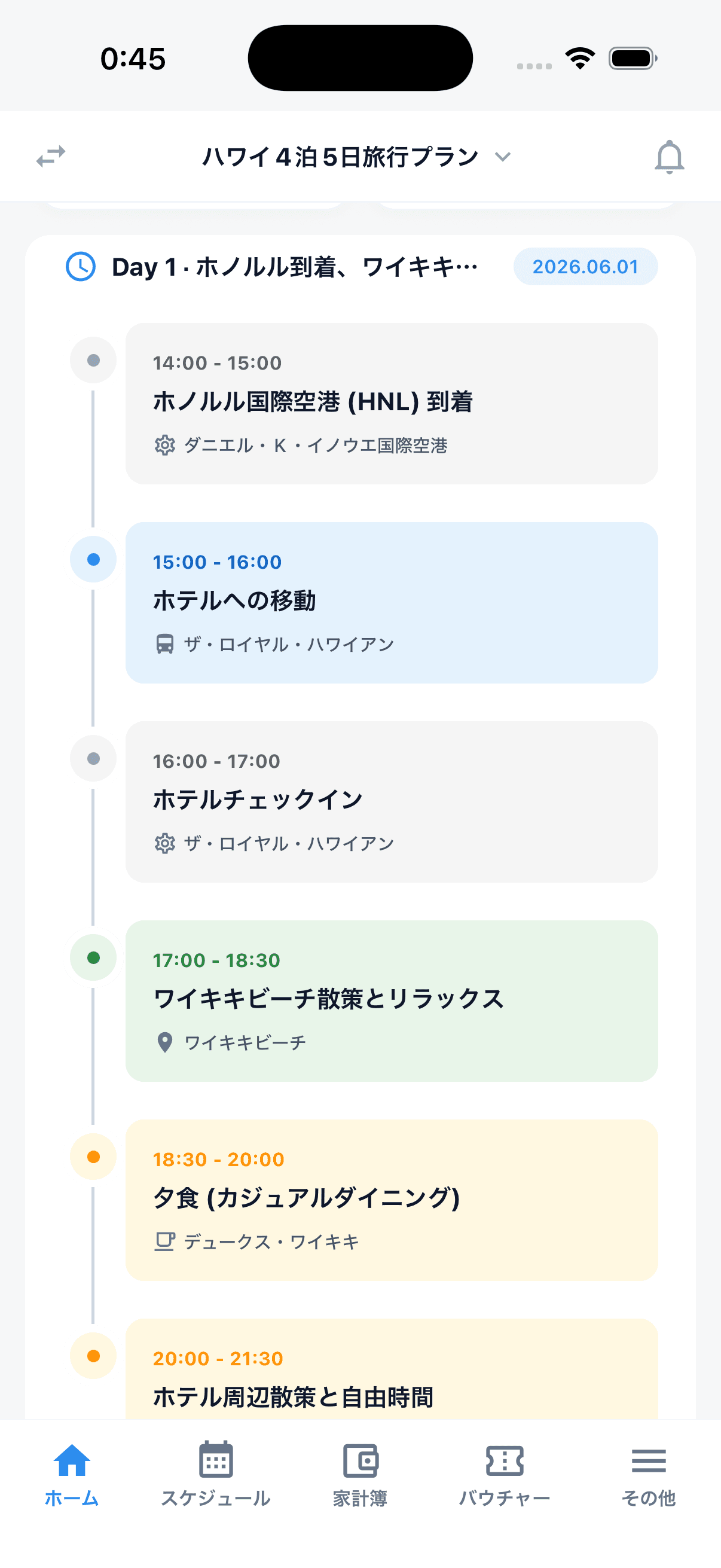Tap the bus icon on ホテルへの移動 card
The image size is (721, 1568).
pyautogui.click(x=164, y=643)
